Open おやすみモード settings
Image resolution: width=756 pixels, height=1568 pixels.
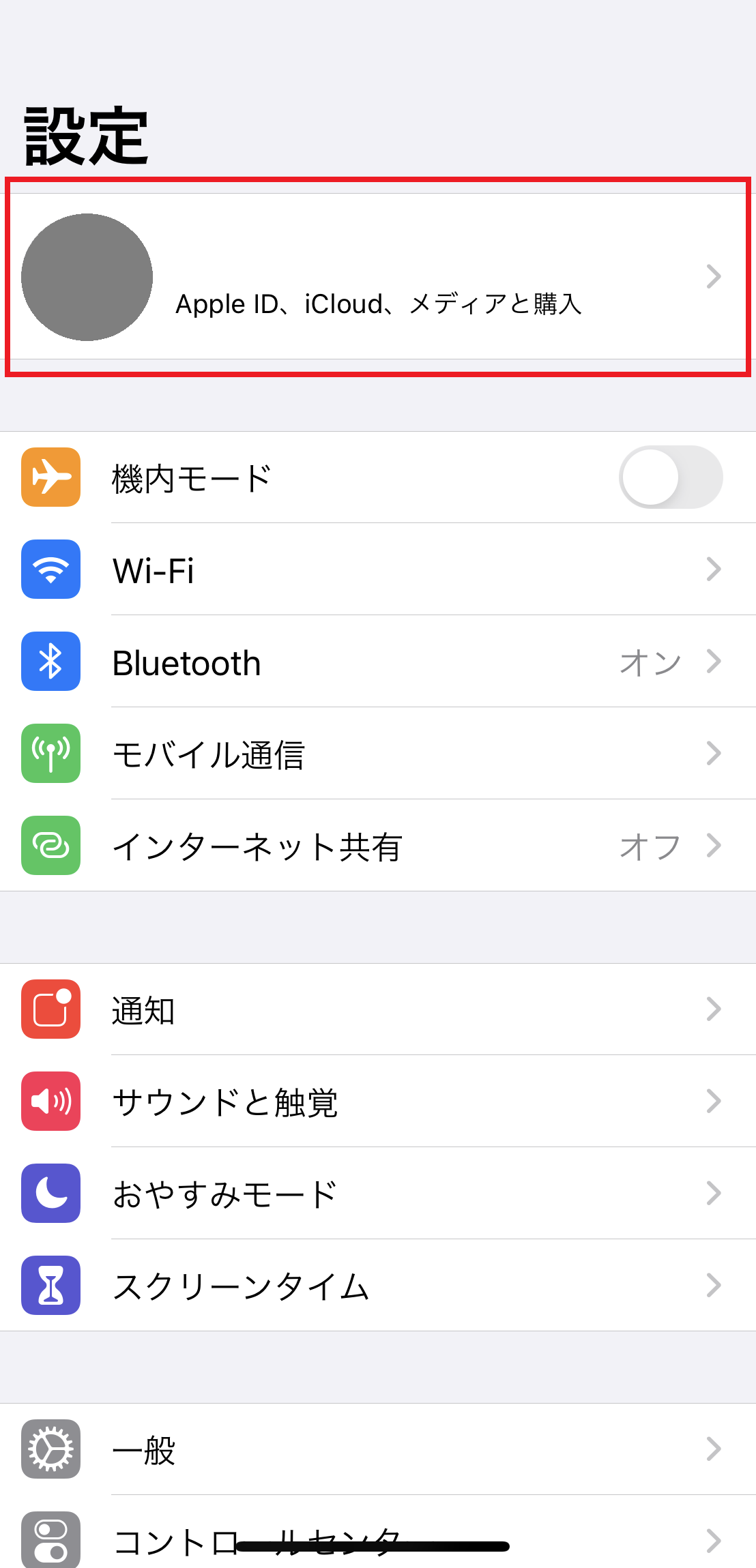click(378, 1194)
